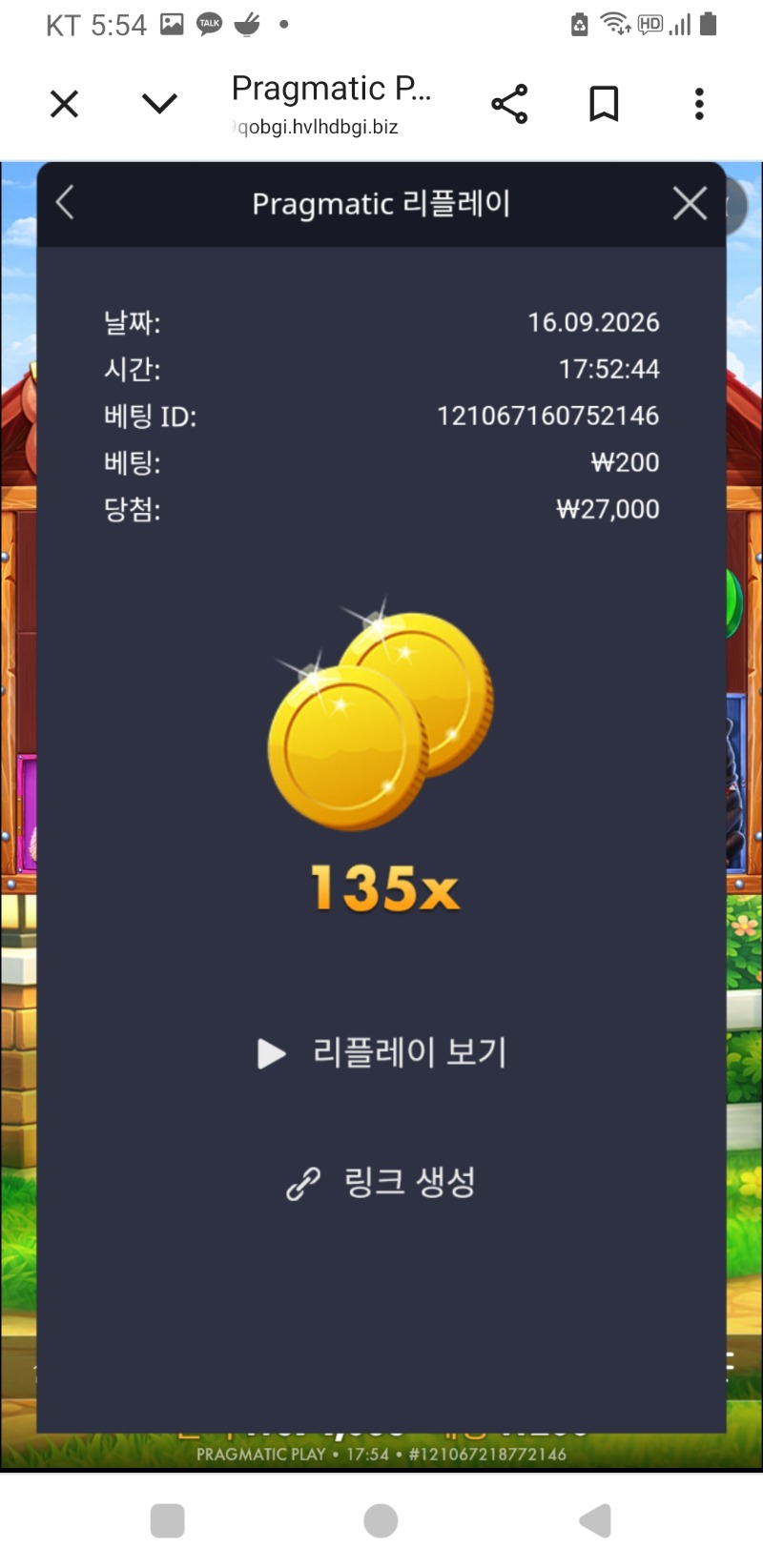Minimize the custom tab with down chevron
Image resolution: width=763 pixels, height=1568 pixels.
(x=159, y=103)
